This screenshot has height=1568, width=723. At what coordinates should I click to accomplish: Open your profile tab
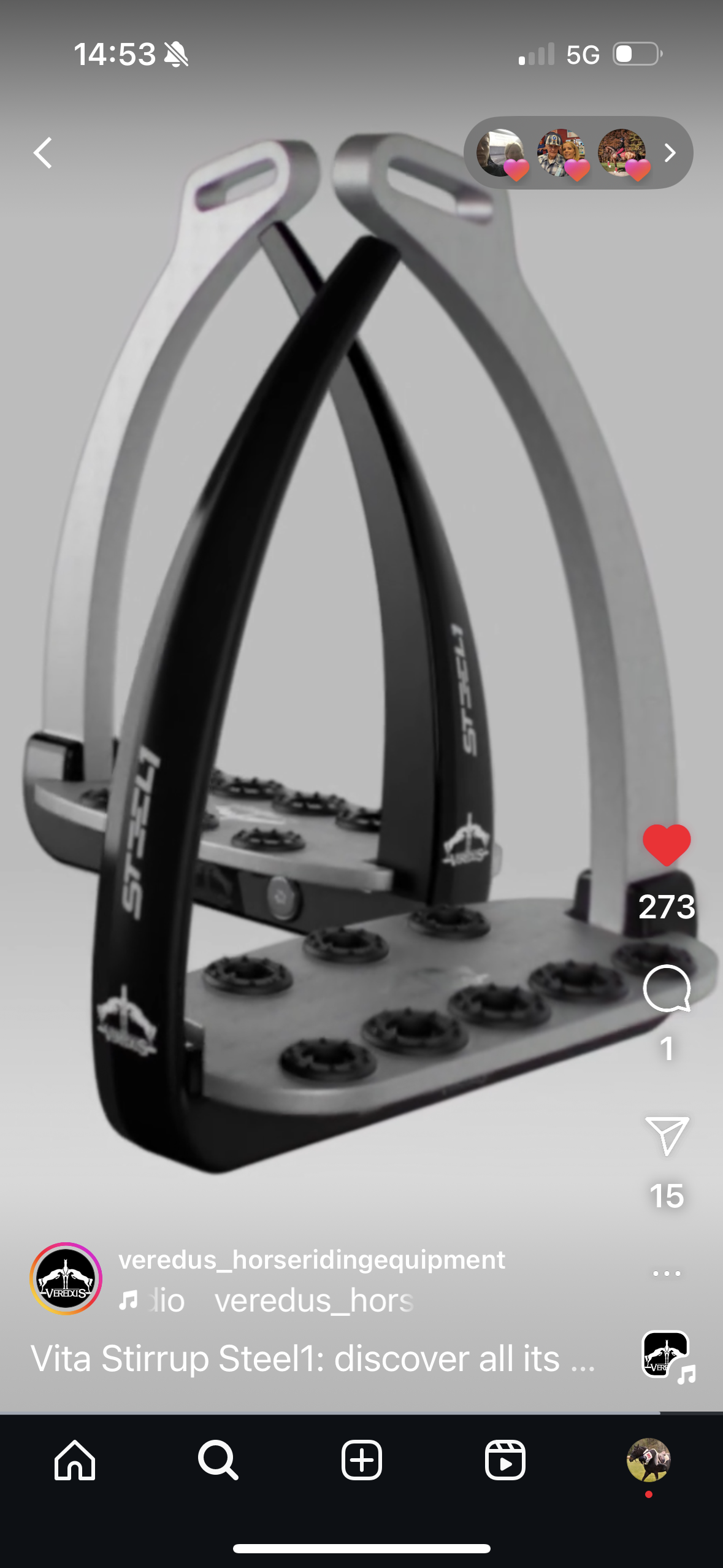(x=648, y=1460)
